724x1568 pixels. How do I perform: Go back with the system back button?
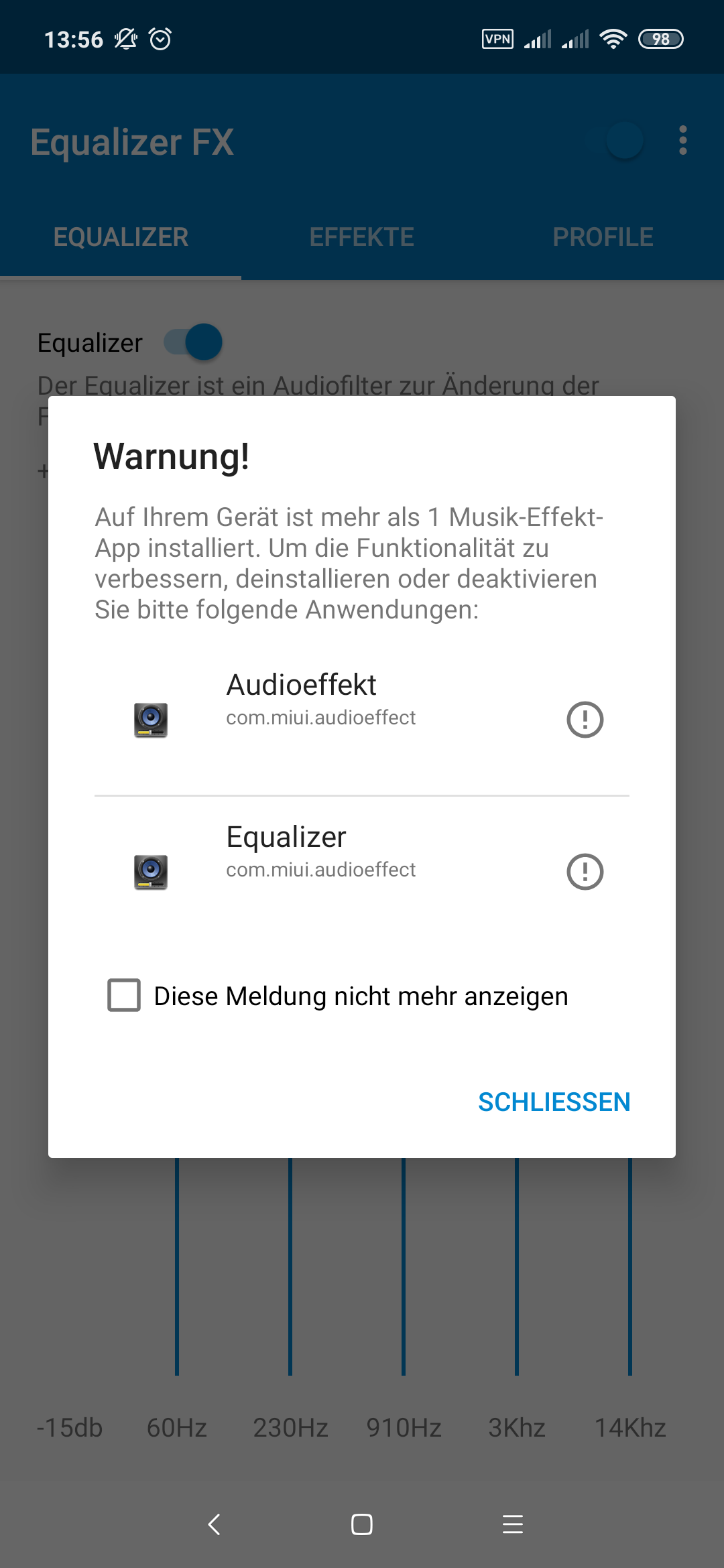215,1524
